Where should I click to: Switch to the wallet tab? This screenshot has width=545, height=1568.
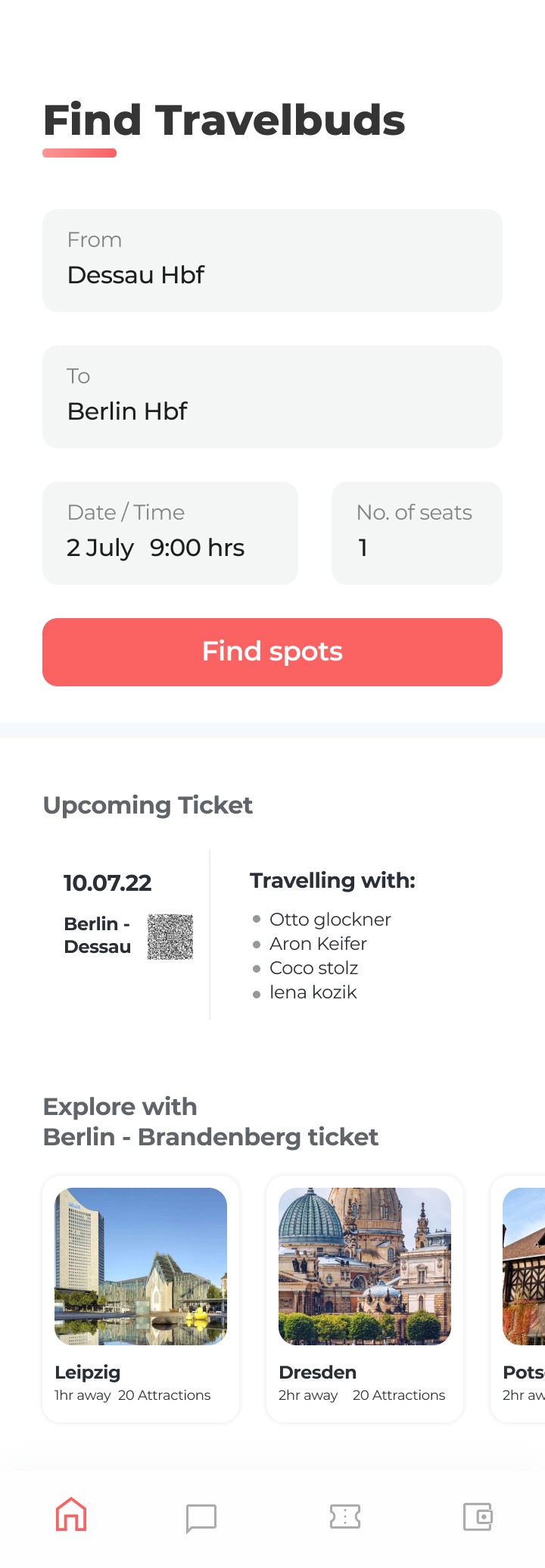pyautogui.click(x=478, y=1516)
